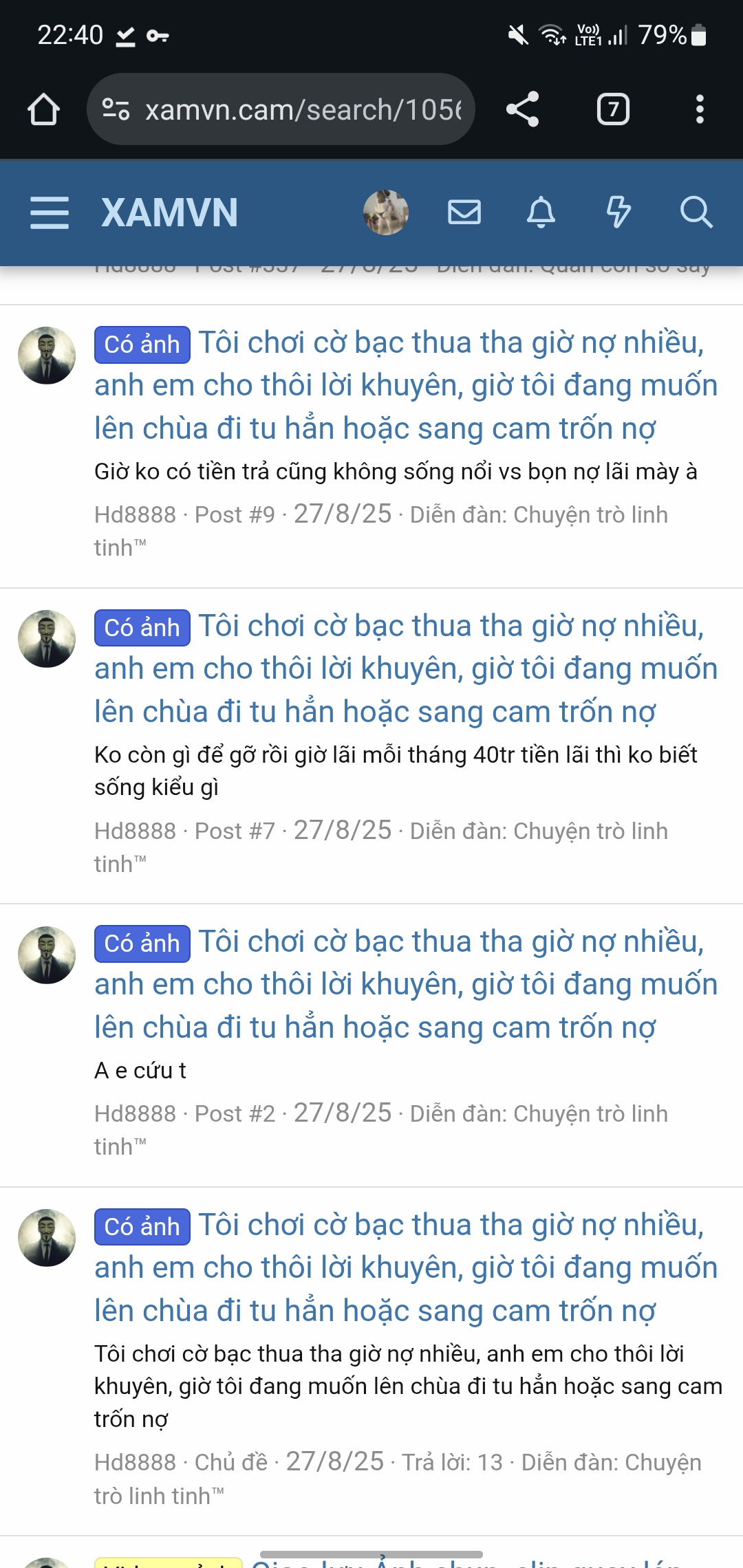The height and width of the screenshot is (1568, 743).
Task: Open the forum search icon
Action: tap(696, 213)
